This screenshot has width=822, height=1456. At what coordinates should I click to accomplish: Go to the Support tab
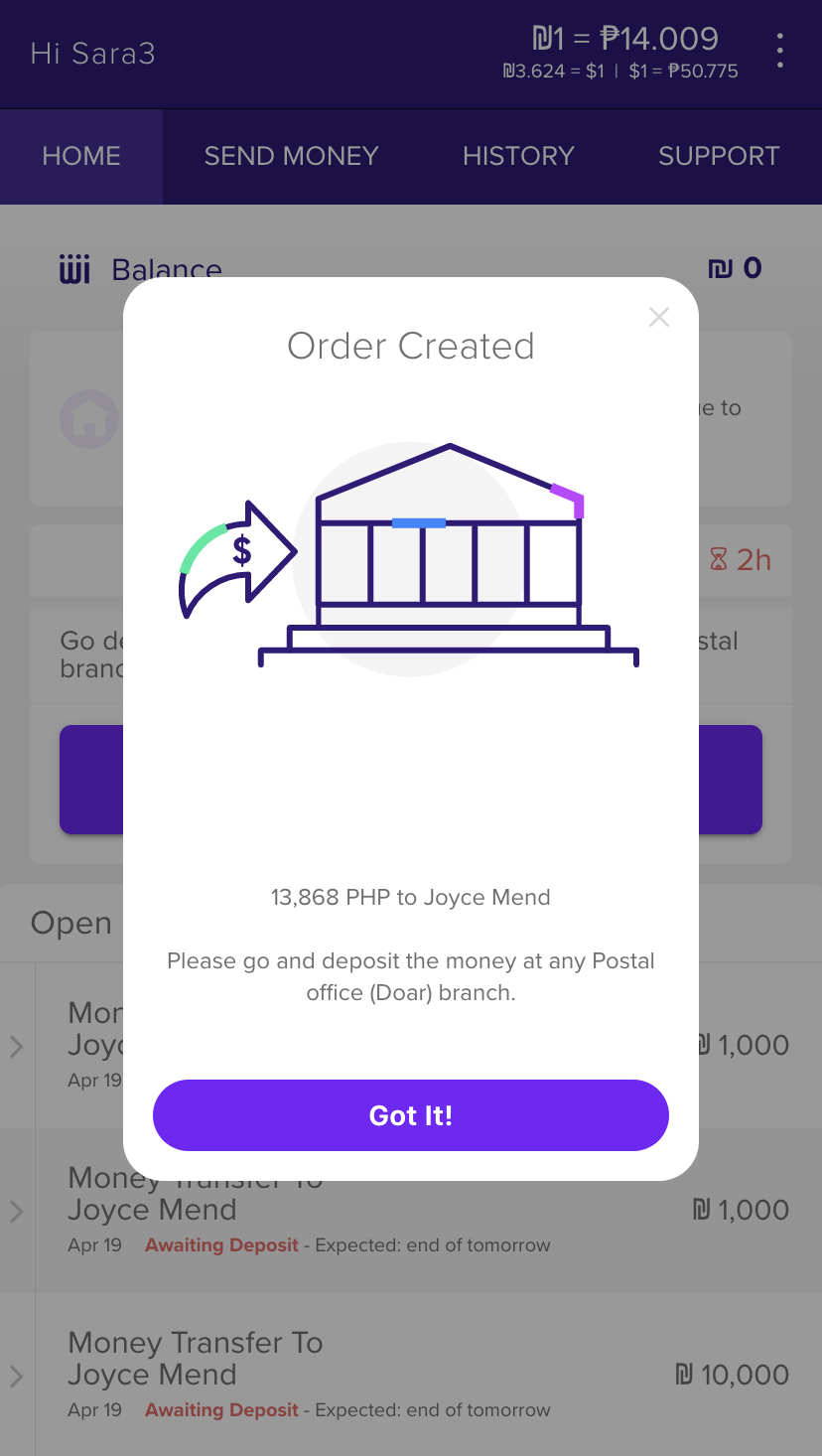click(719, 156)
